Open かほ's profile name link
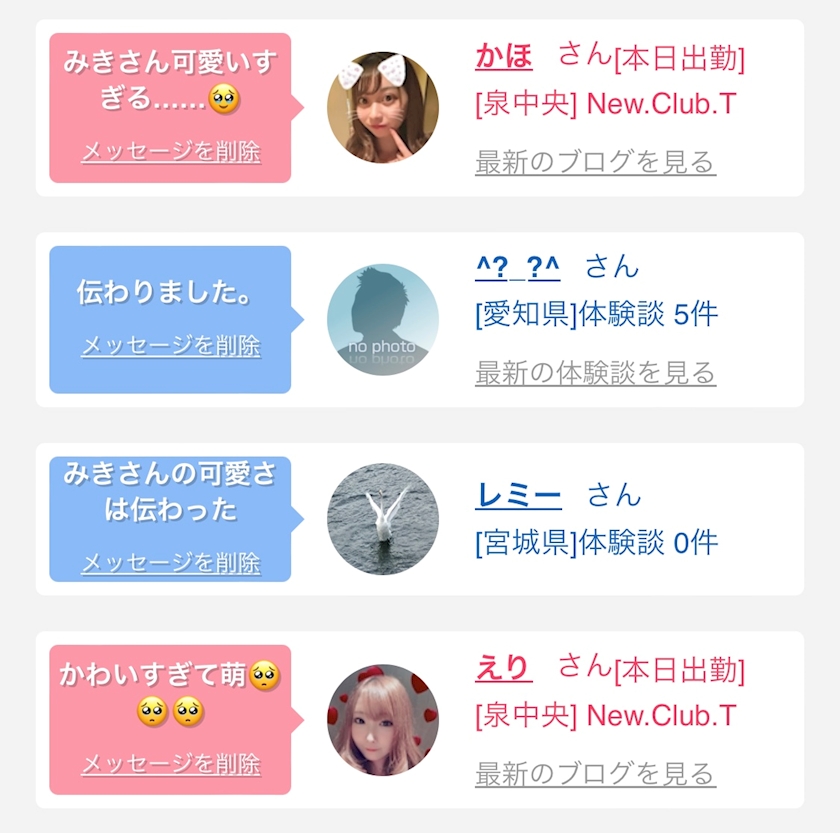The height and width of the screenshot is (833, 840). tap(504, 56)
